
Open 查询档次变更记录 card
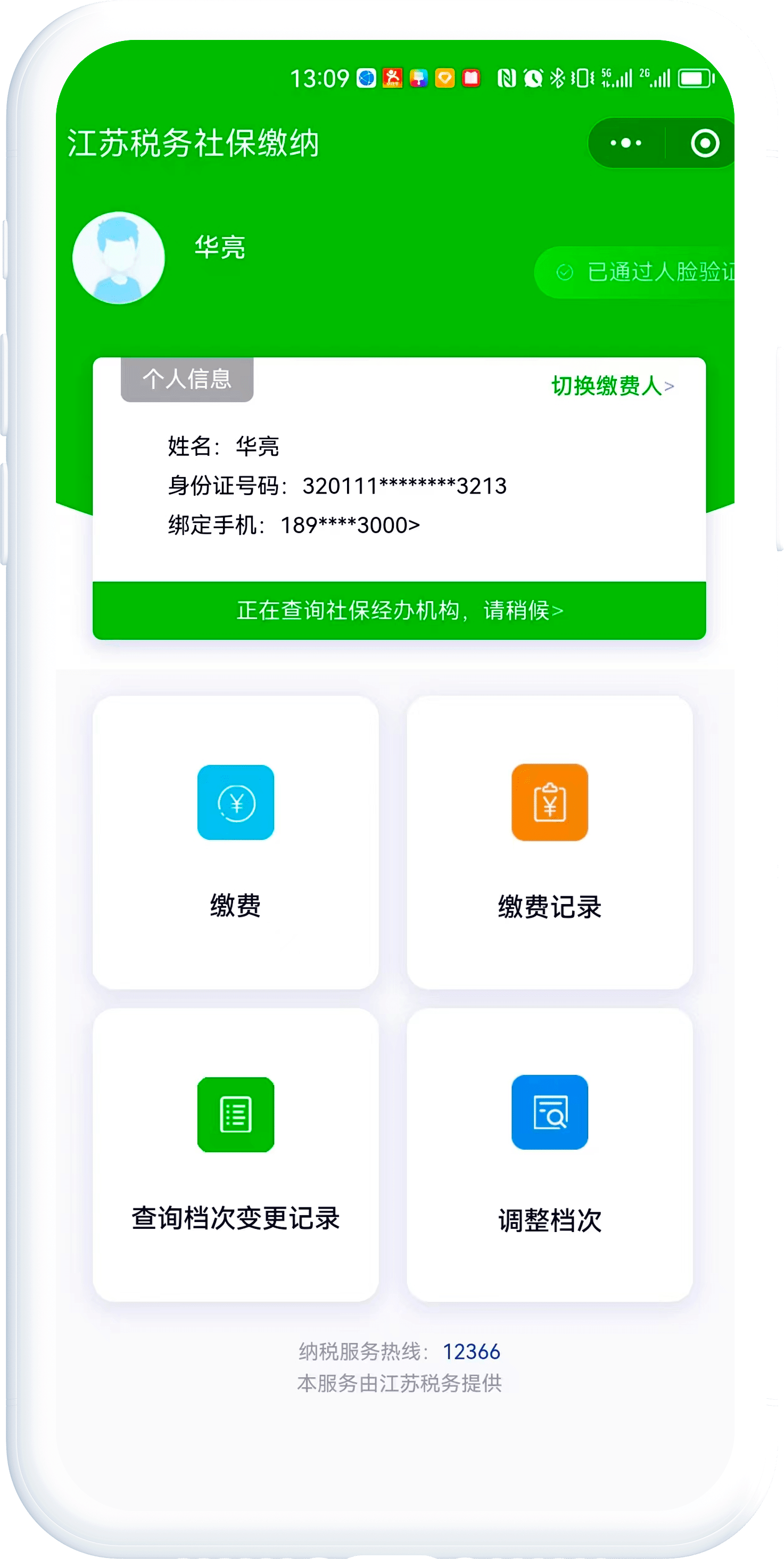235,1153
